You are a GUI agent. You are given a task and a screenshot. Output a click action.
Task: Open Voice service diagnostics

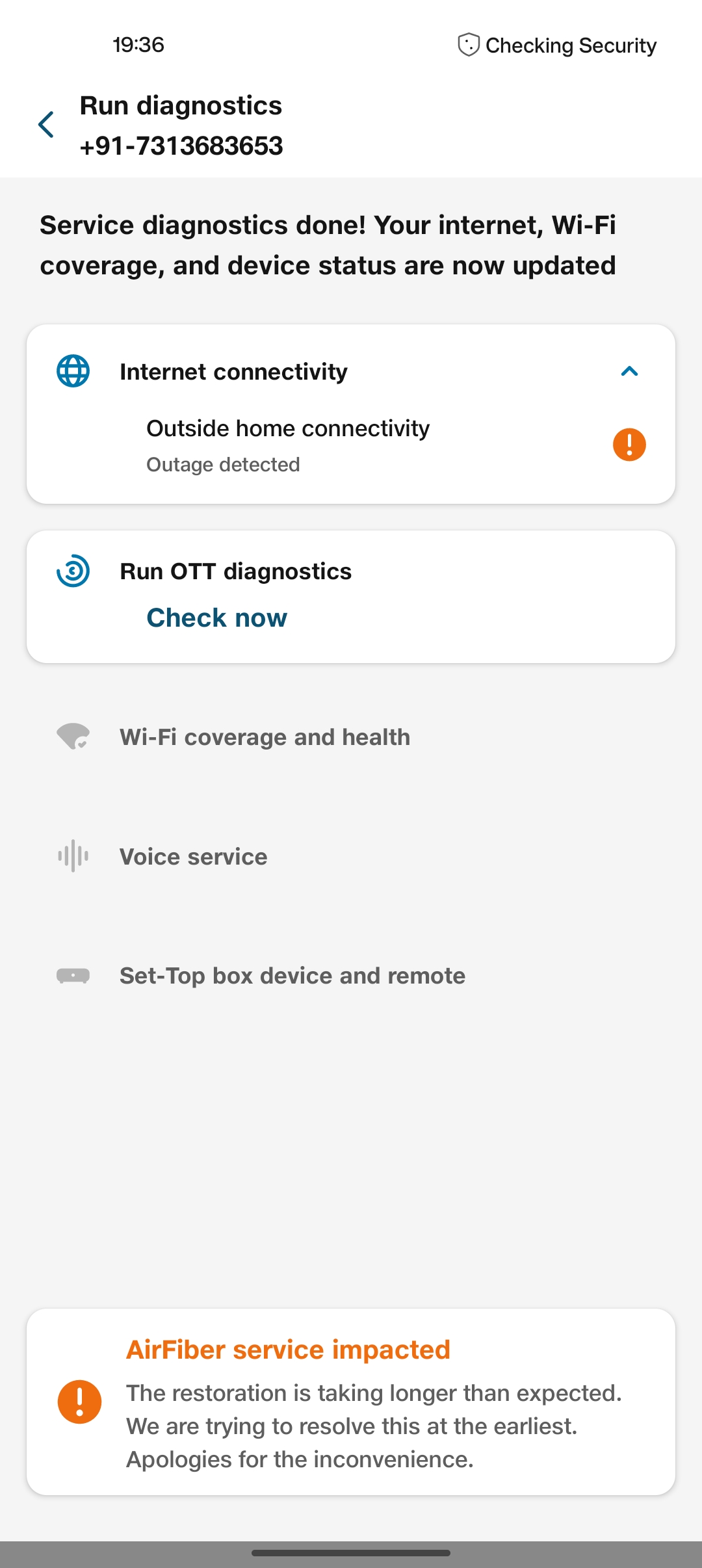[193, 857]
